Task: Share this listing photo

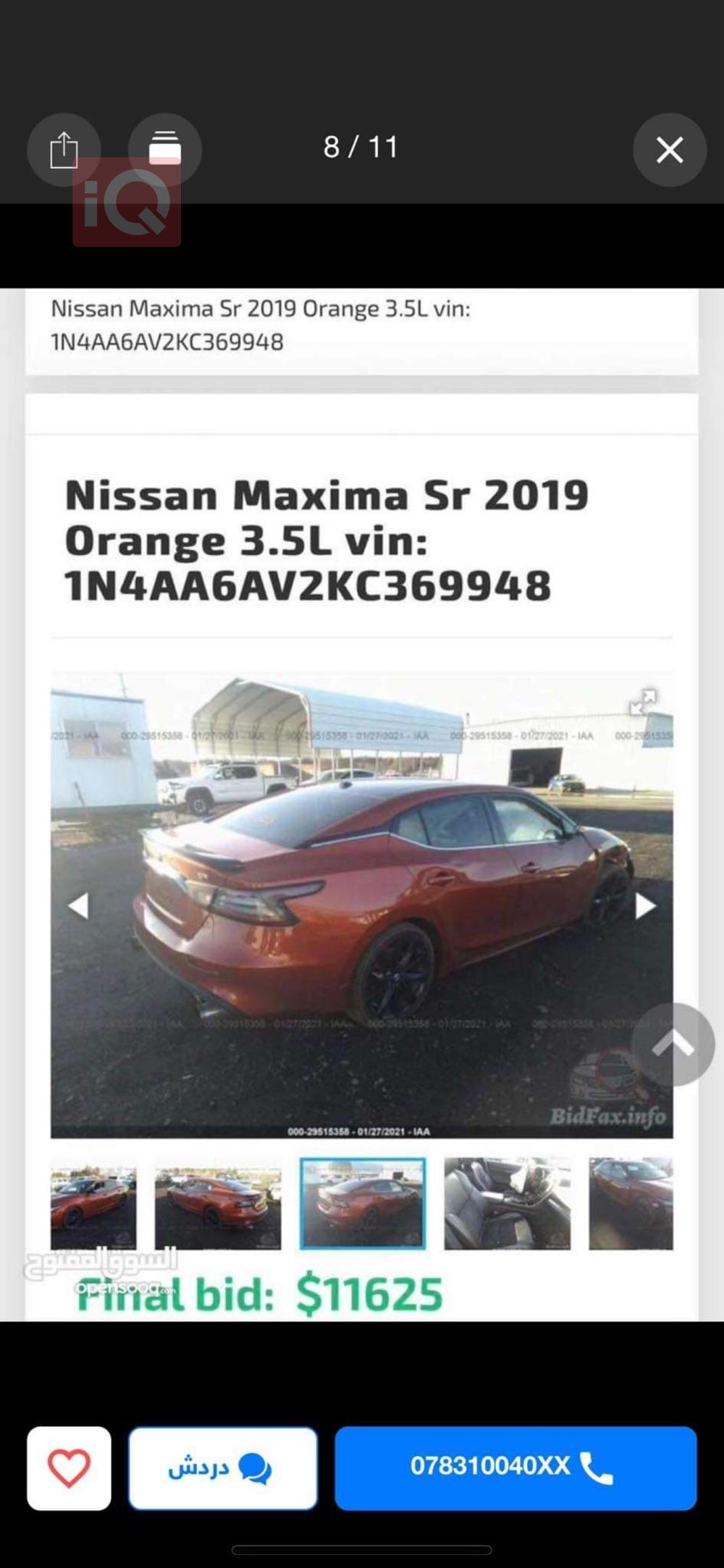Action: click(64, 150)
